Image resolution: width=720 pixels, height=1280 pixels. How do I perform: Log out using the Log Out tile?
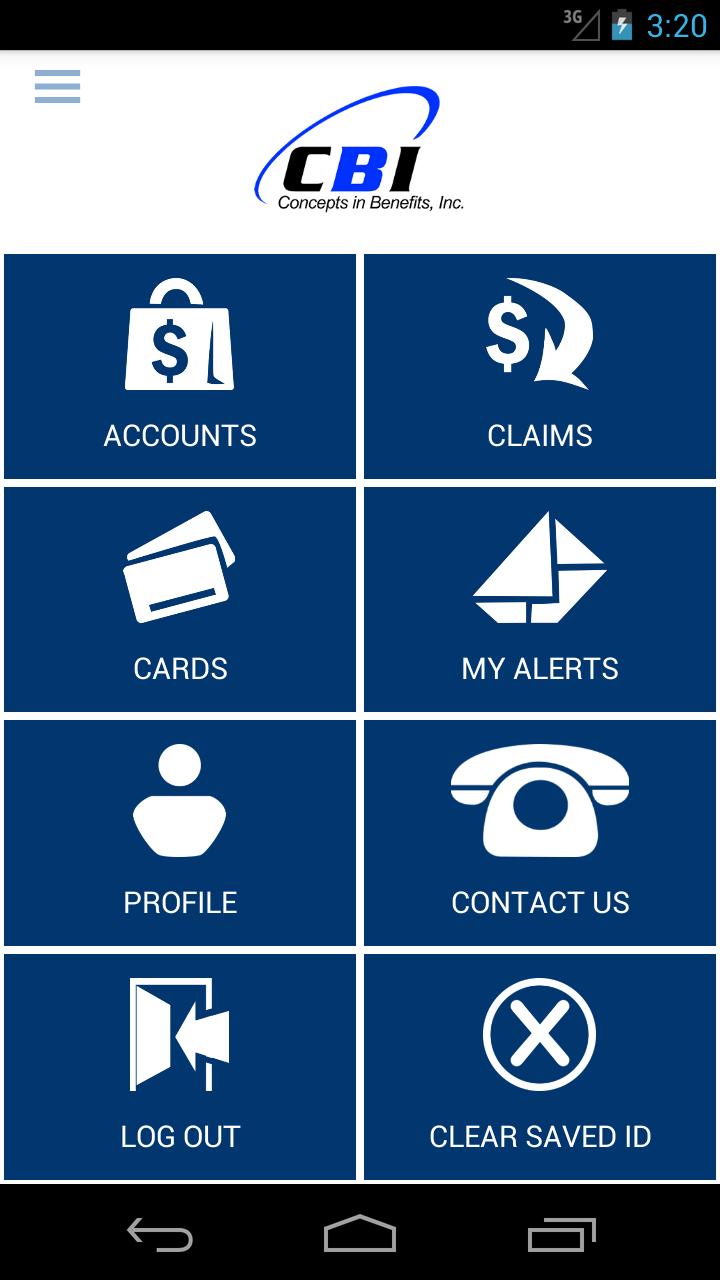coord(180,1066)
